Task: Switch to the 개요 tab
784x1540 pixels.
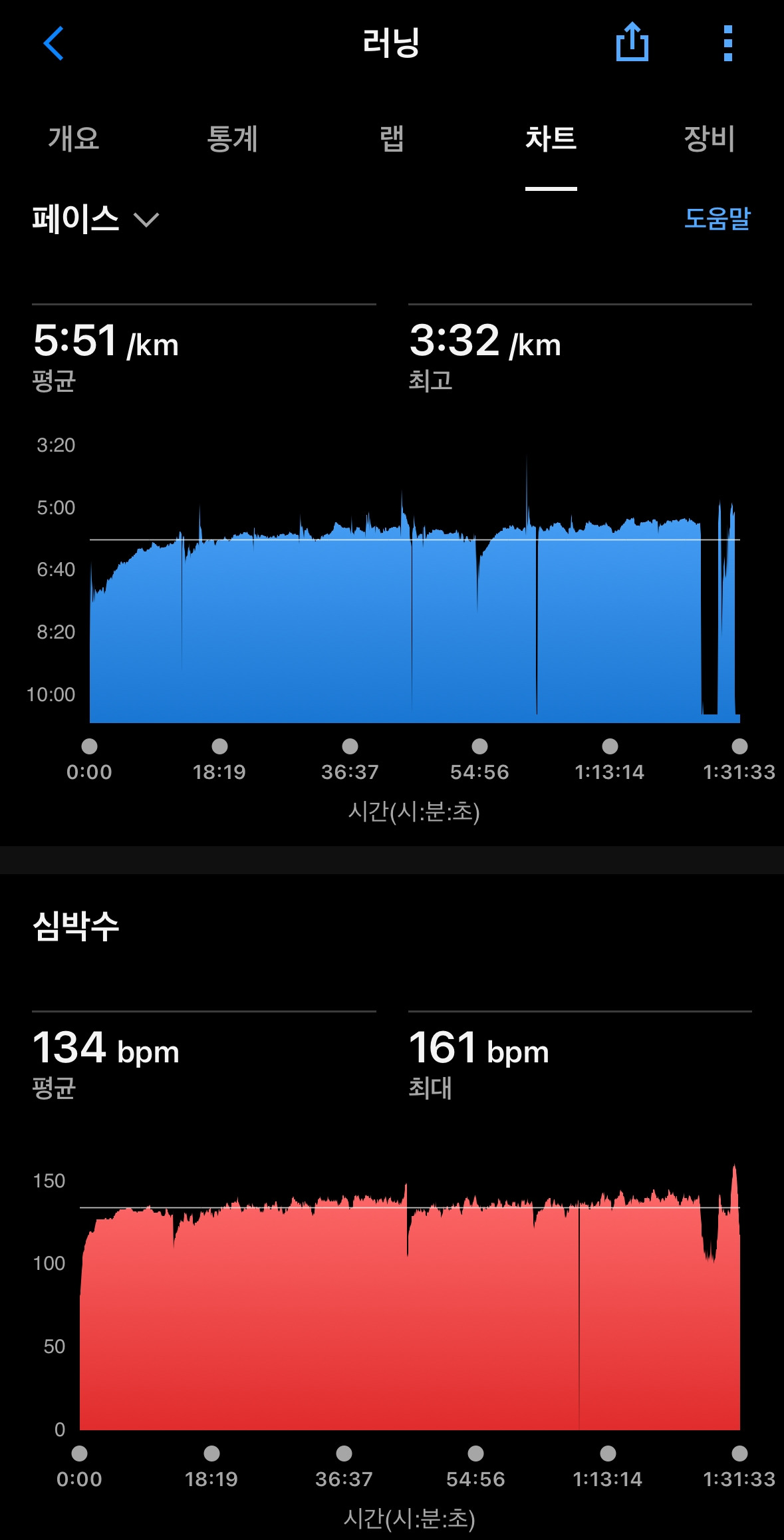Action: point(74,139)
